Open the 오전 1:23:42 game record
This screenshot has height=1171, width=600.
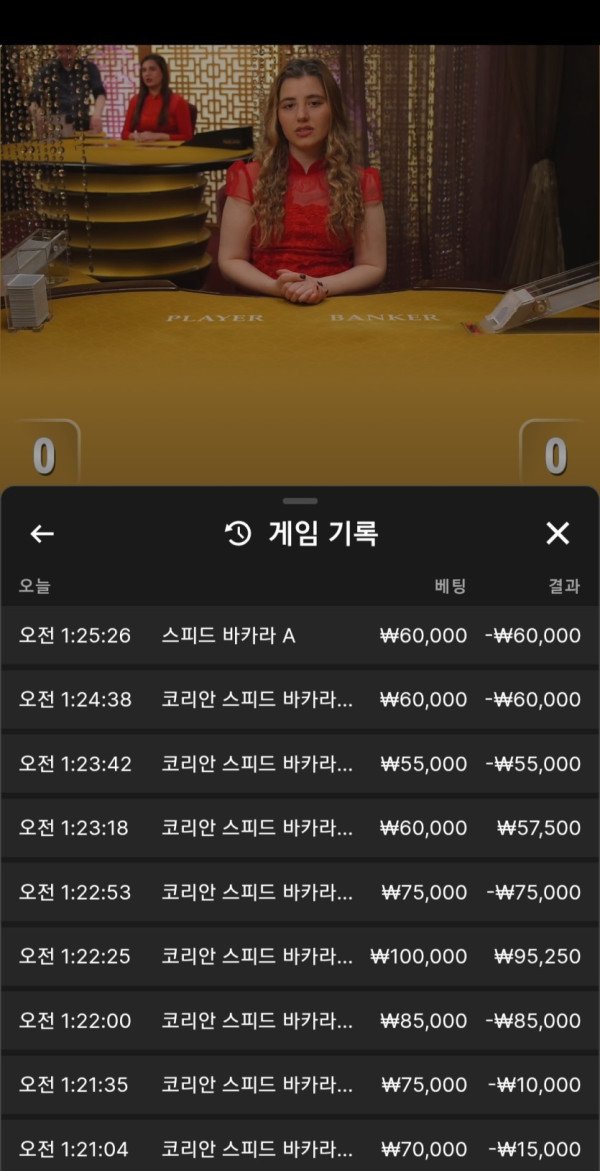click(300, 764)
